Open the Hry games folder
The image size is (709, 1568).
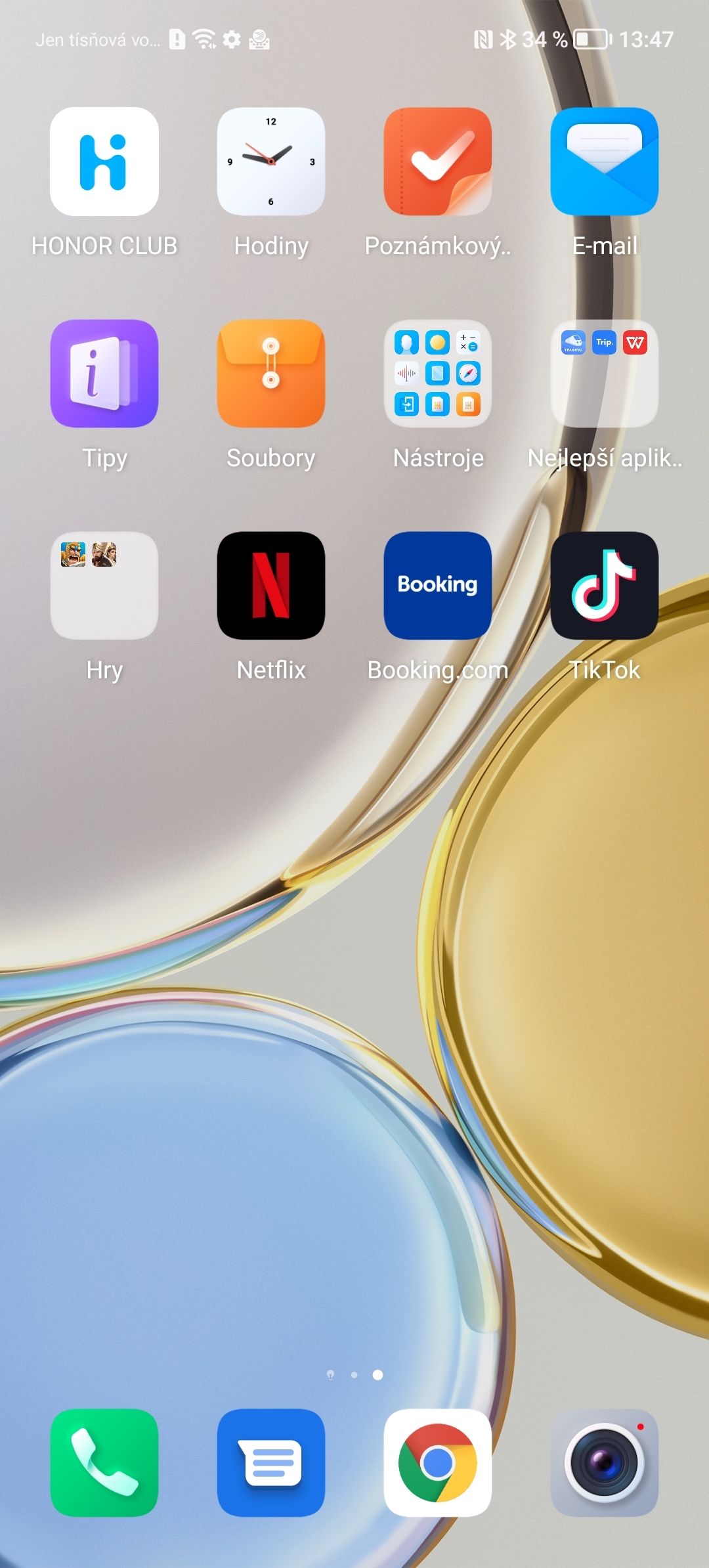tap(104, 586)
